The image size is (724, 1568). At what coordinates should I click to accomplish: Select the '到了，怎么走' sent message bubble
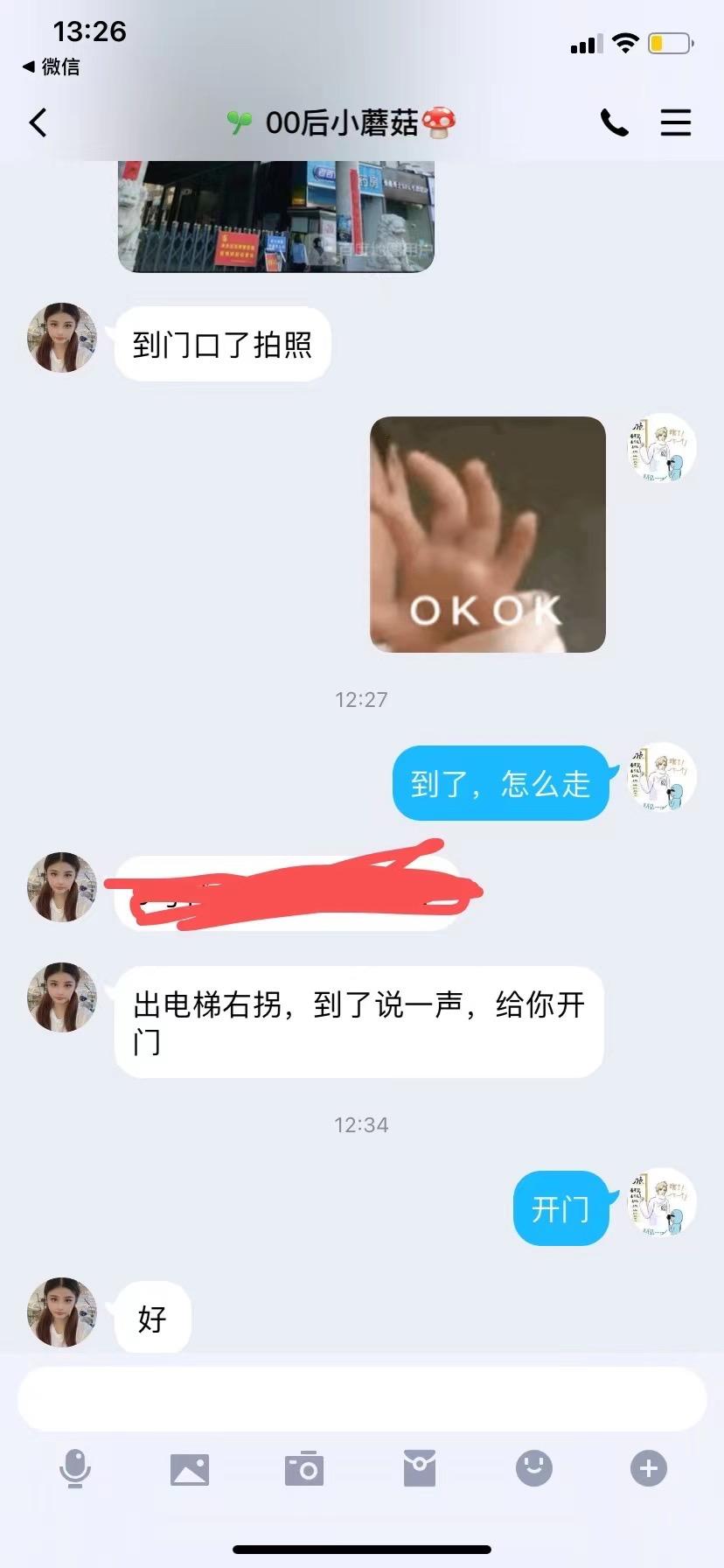tap(499, 783)
